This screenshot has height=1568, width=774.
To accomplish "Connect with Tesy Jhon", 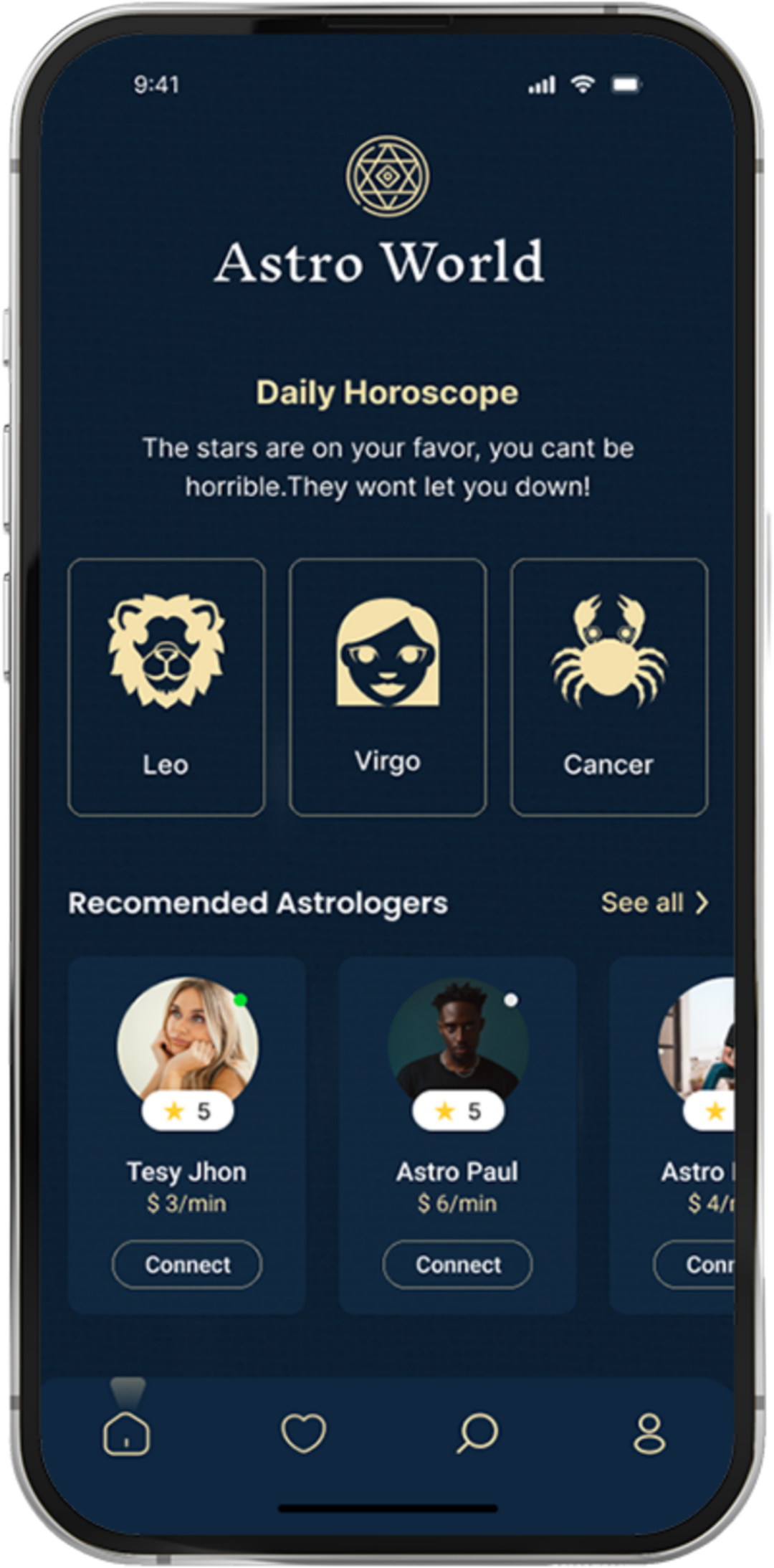I will 187,1265.
